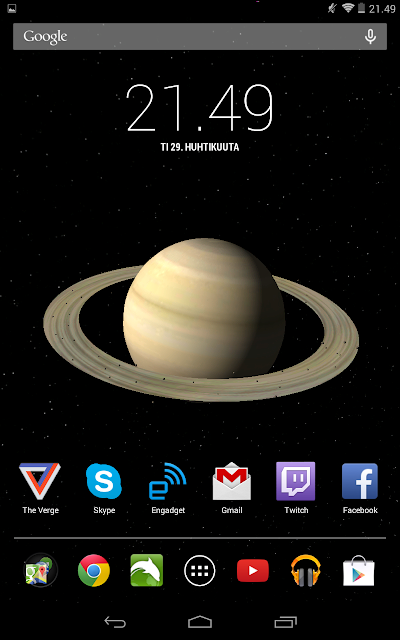Open Google Play Music
Screen dimensions: 400x640
click(x=306, y=570)
